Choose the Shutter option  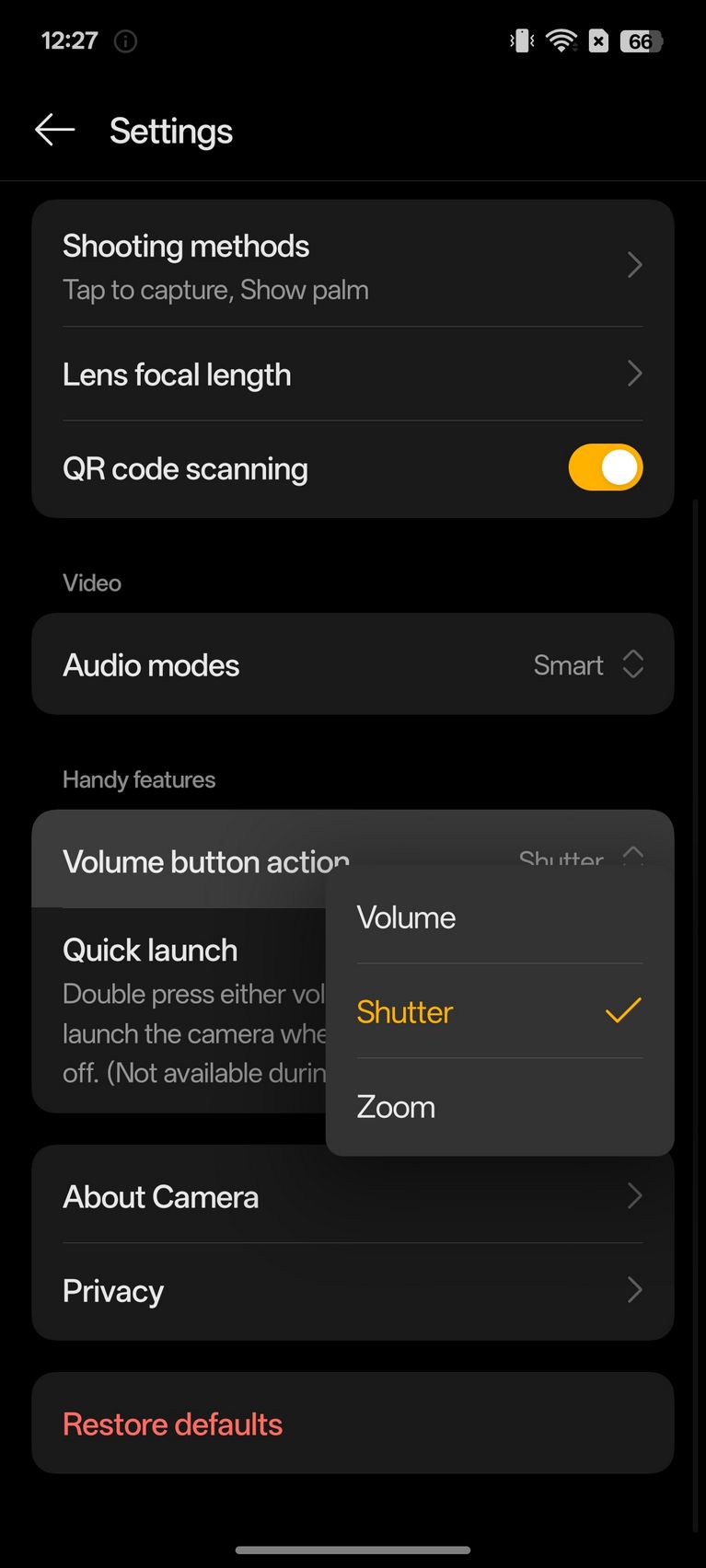pyautogui.click(x=500, y=1011)
